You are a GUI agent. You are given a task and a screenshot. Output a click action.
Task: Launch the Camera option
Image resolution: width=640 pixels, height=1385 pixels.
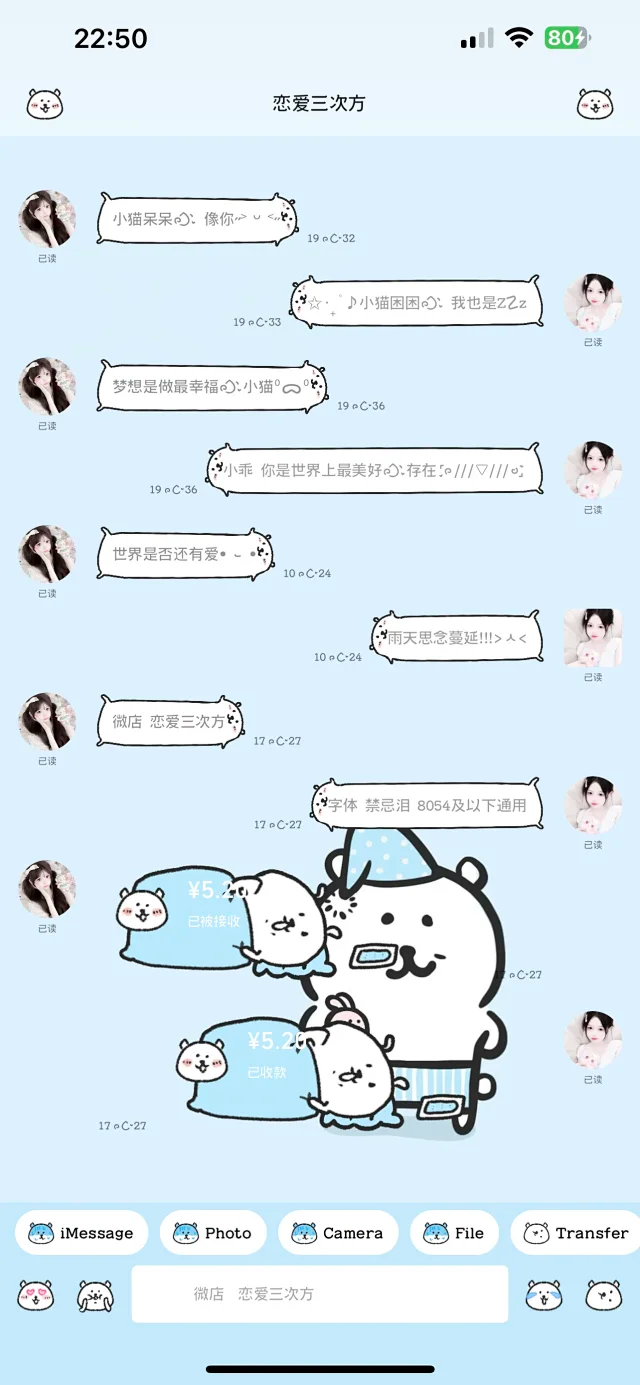click(x=338, y=1233)
